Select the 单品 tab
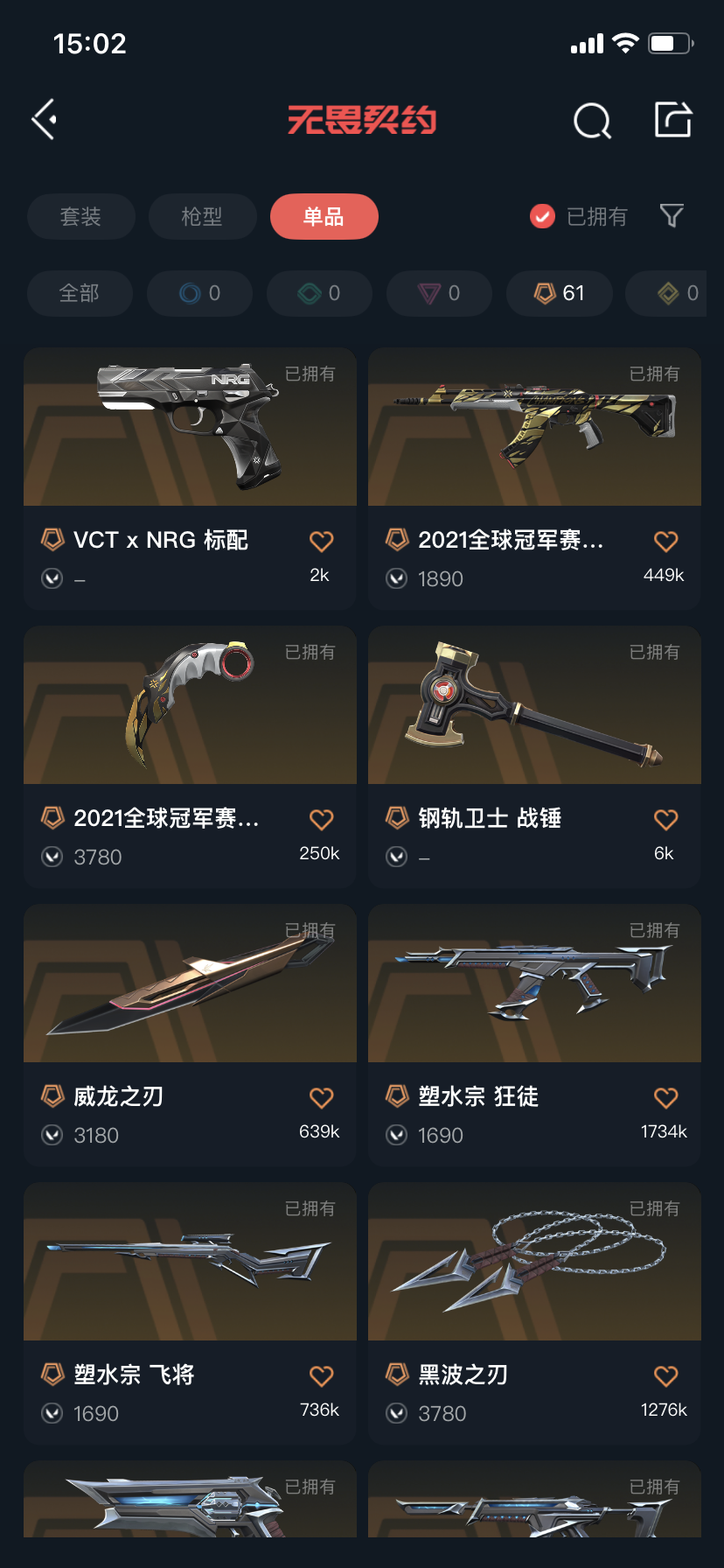Viewport: 724px width, 1568px height. click(x=324, y=216)
